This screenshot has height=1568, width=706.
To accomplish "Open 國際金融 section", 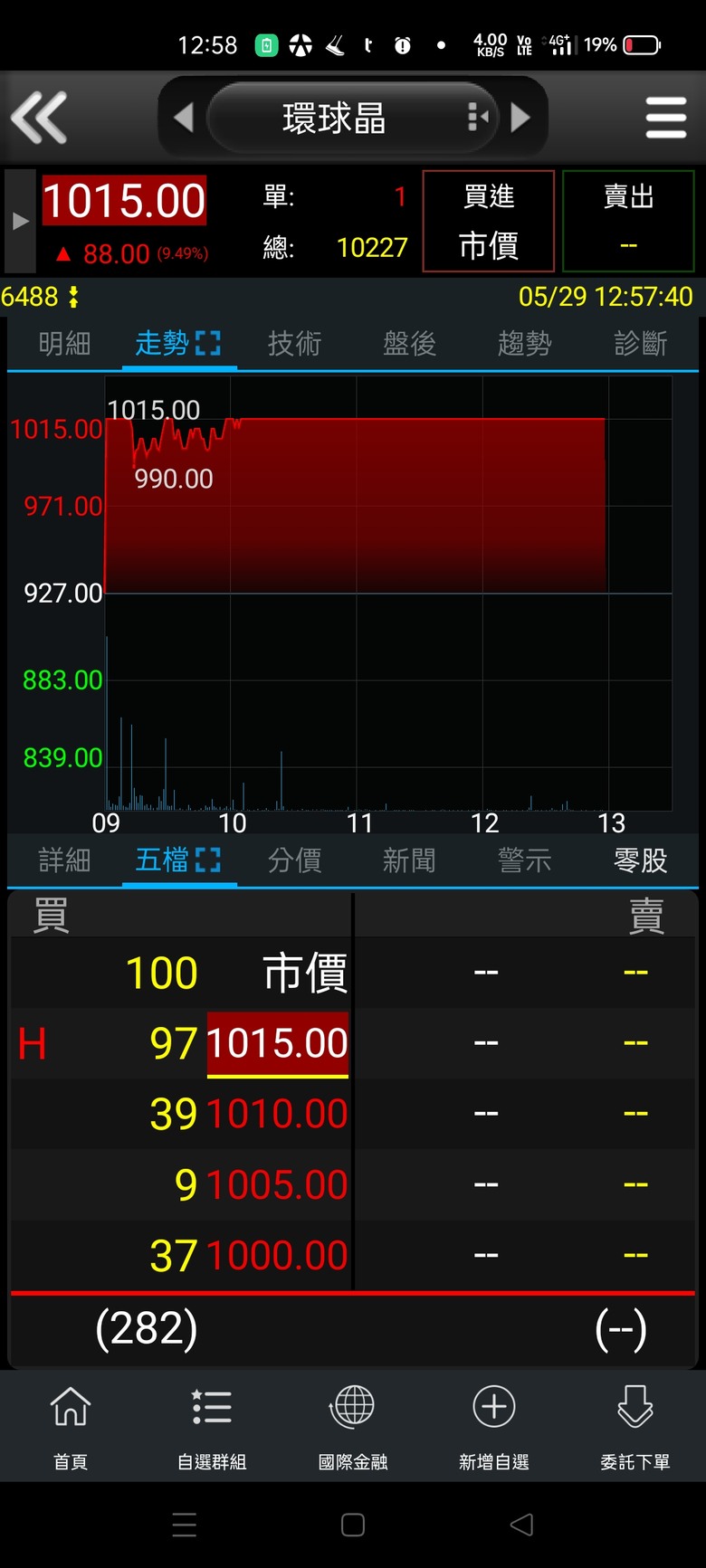I will pyautogui.click(x=353, y=1427).
